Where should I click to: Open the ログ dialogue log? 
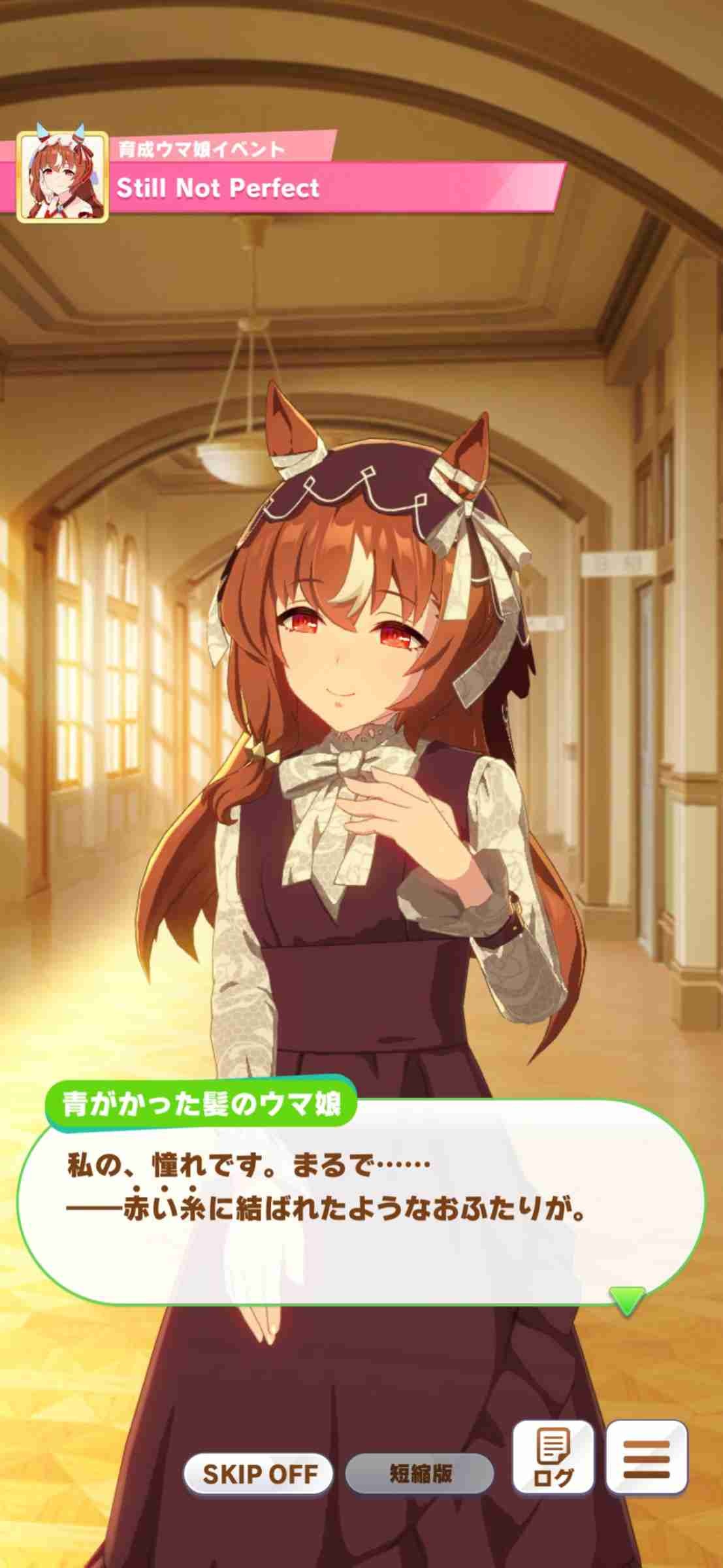tap(553, 1458)
